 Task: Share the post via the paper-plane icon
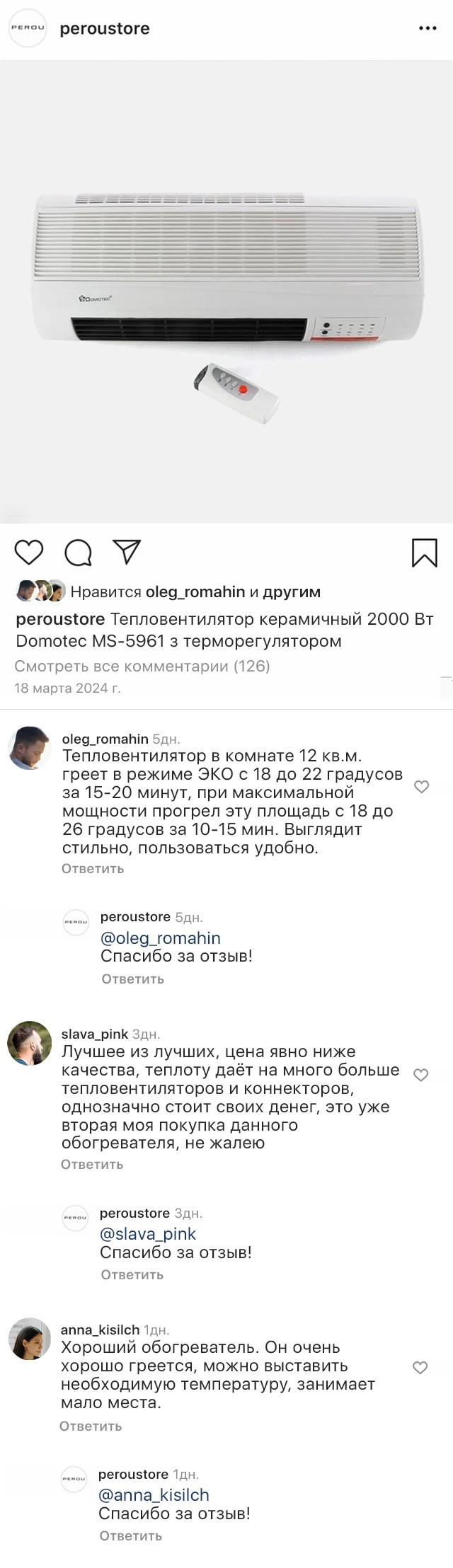point(127,552)
